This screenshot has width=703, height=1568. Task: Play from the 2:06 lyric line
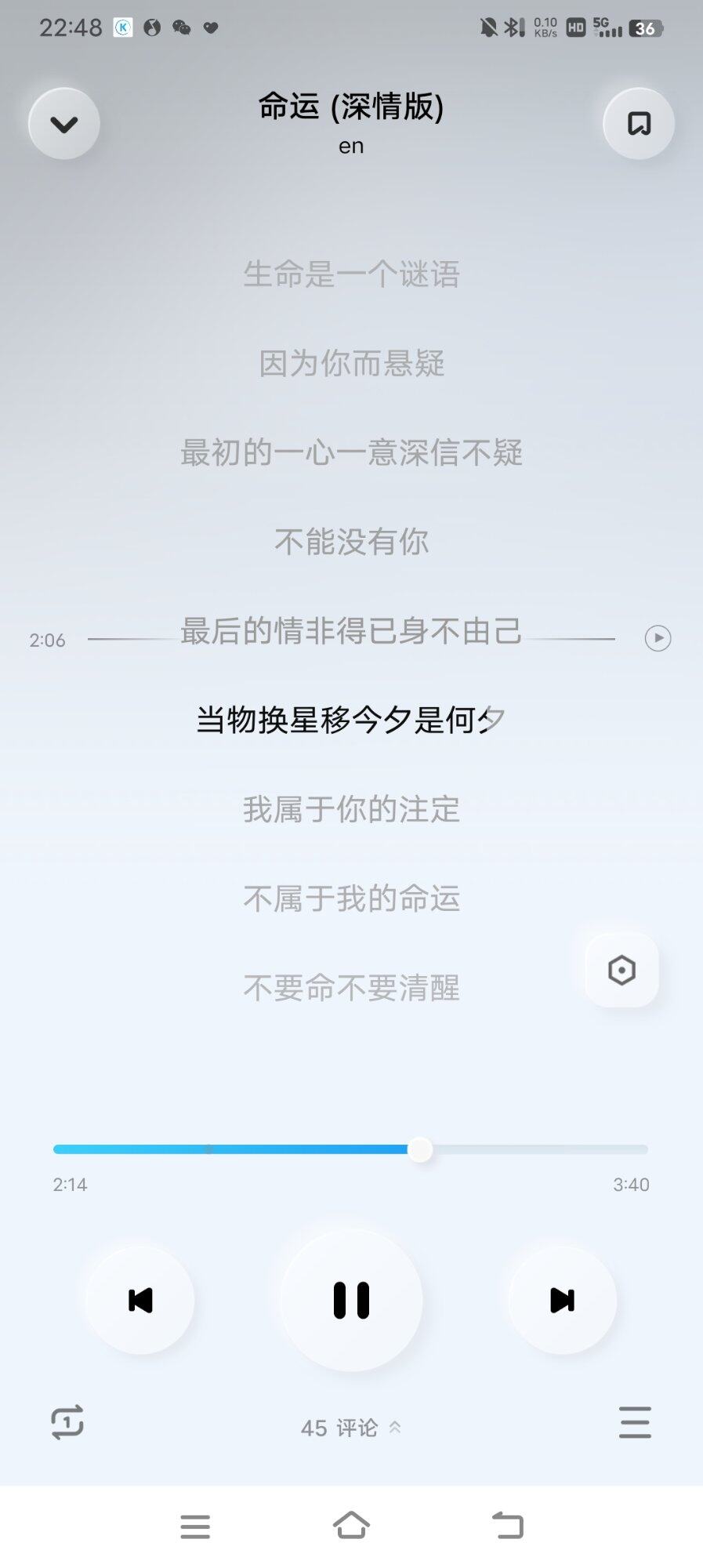coord(658,638)
